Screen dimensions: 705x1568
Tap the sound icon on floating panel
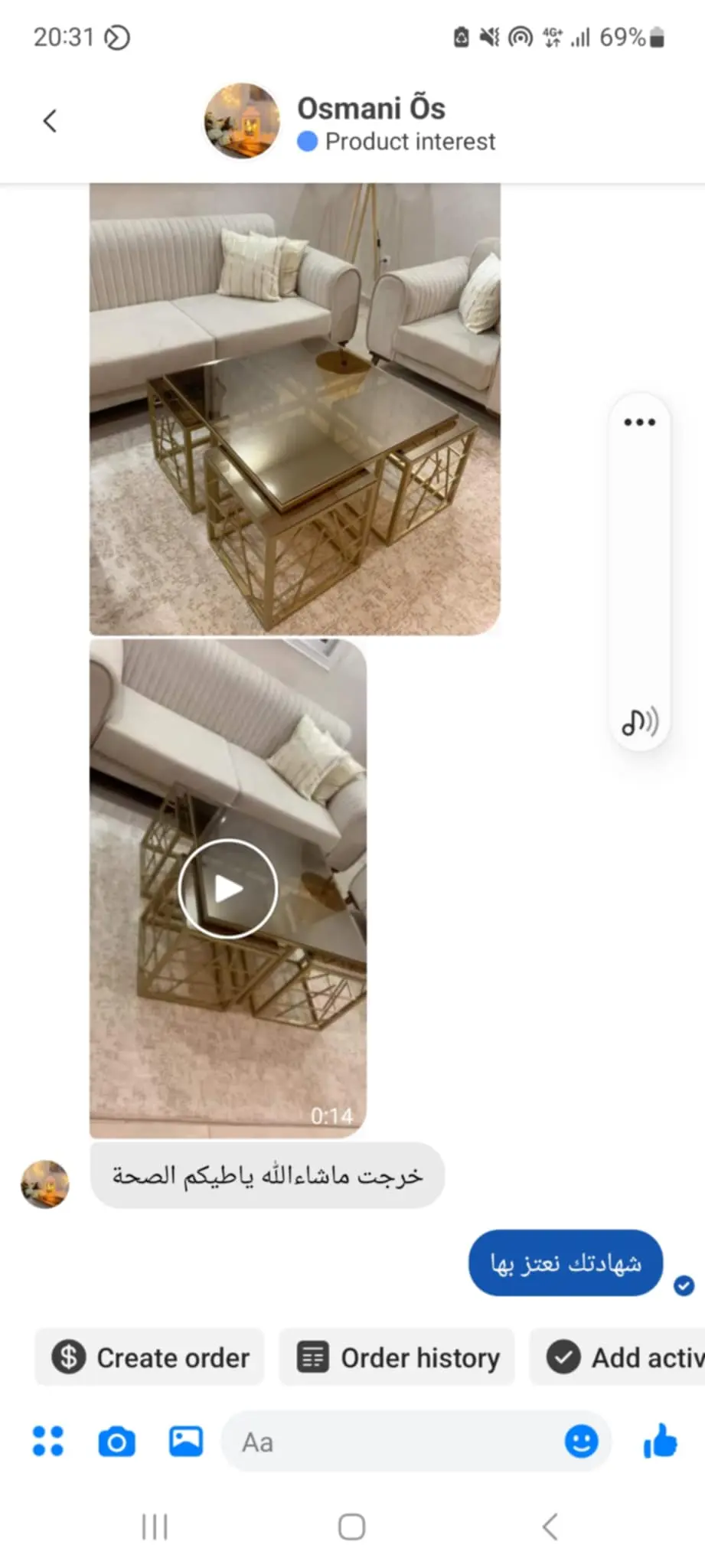pos(639,721)
